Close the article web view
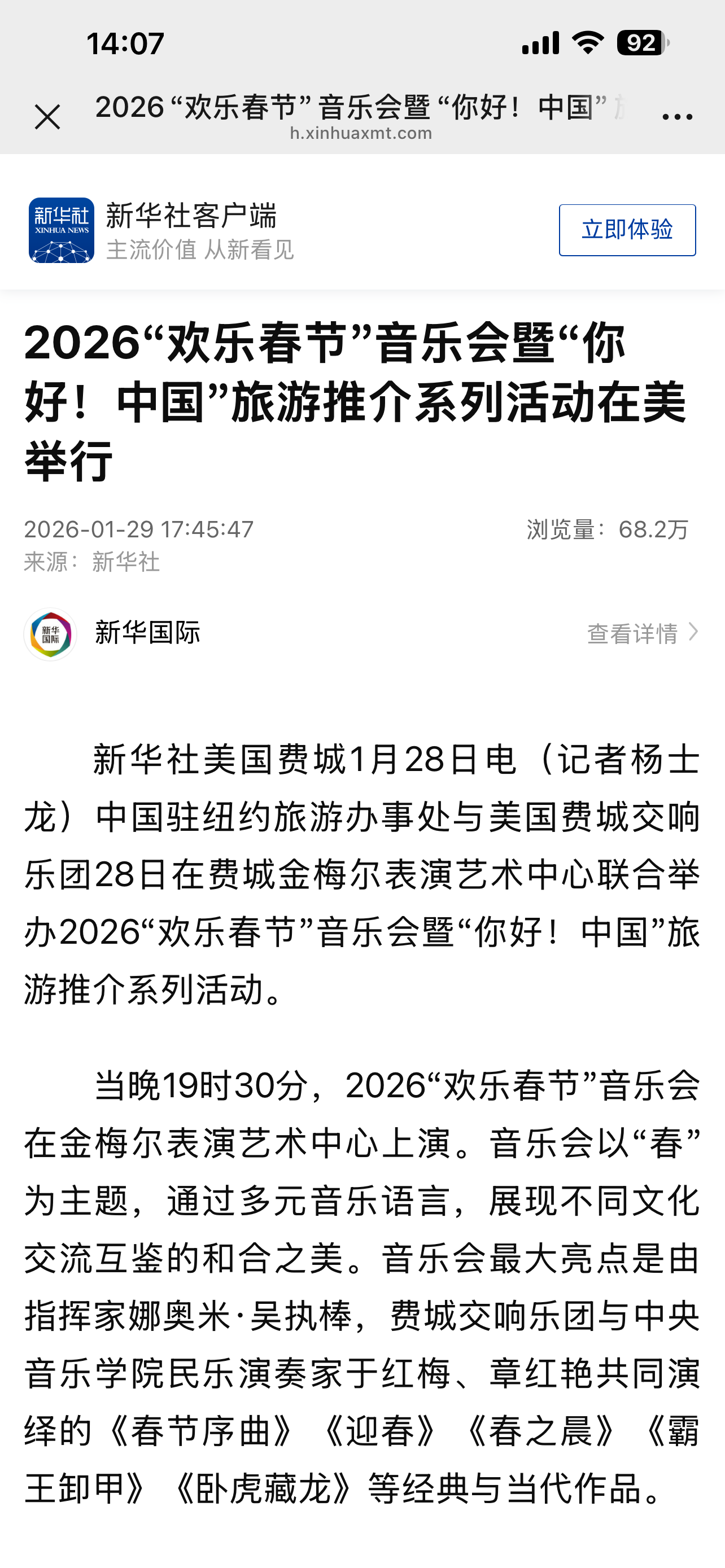Image resolution: width=725 pixels, height=1568 pixels. tap(47, 117)
